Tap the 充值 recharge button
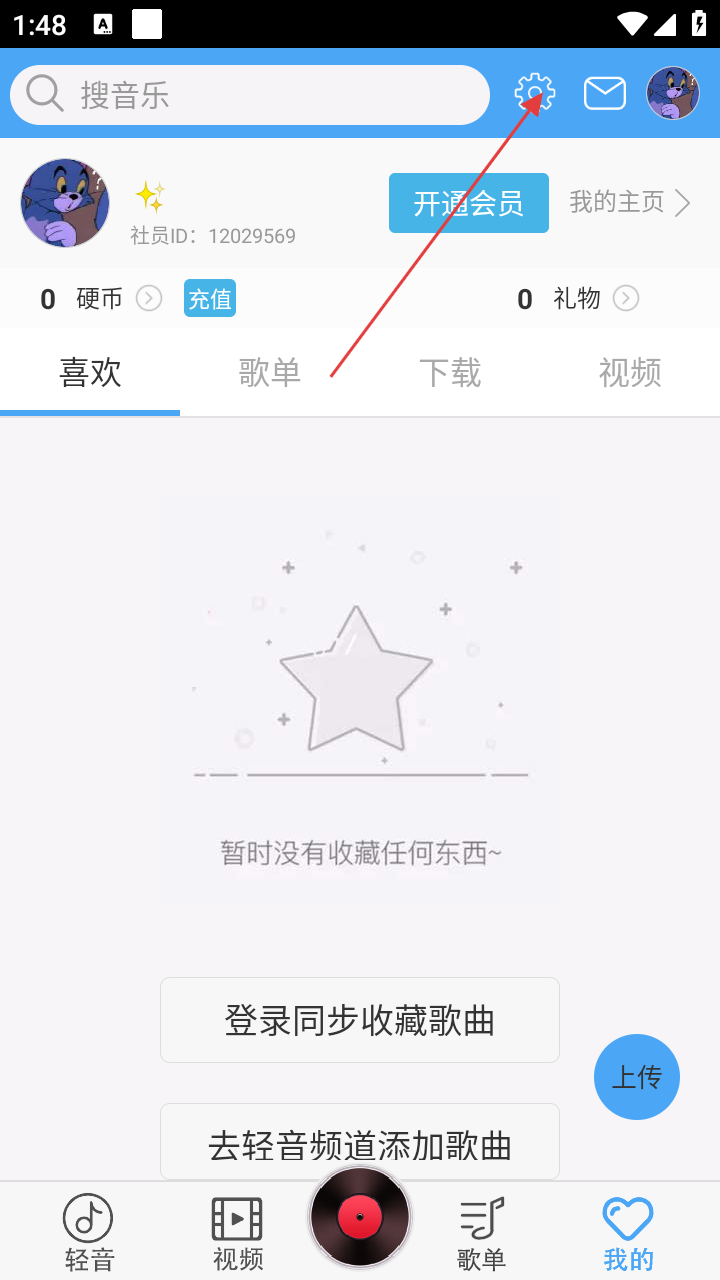The image size is (720, 1280). point(210,298)
